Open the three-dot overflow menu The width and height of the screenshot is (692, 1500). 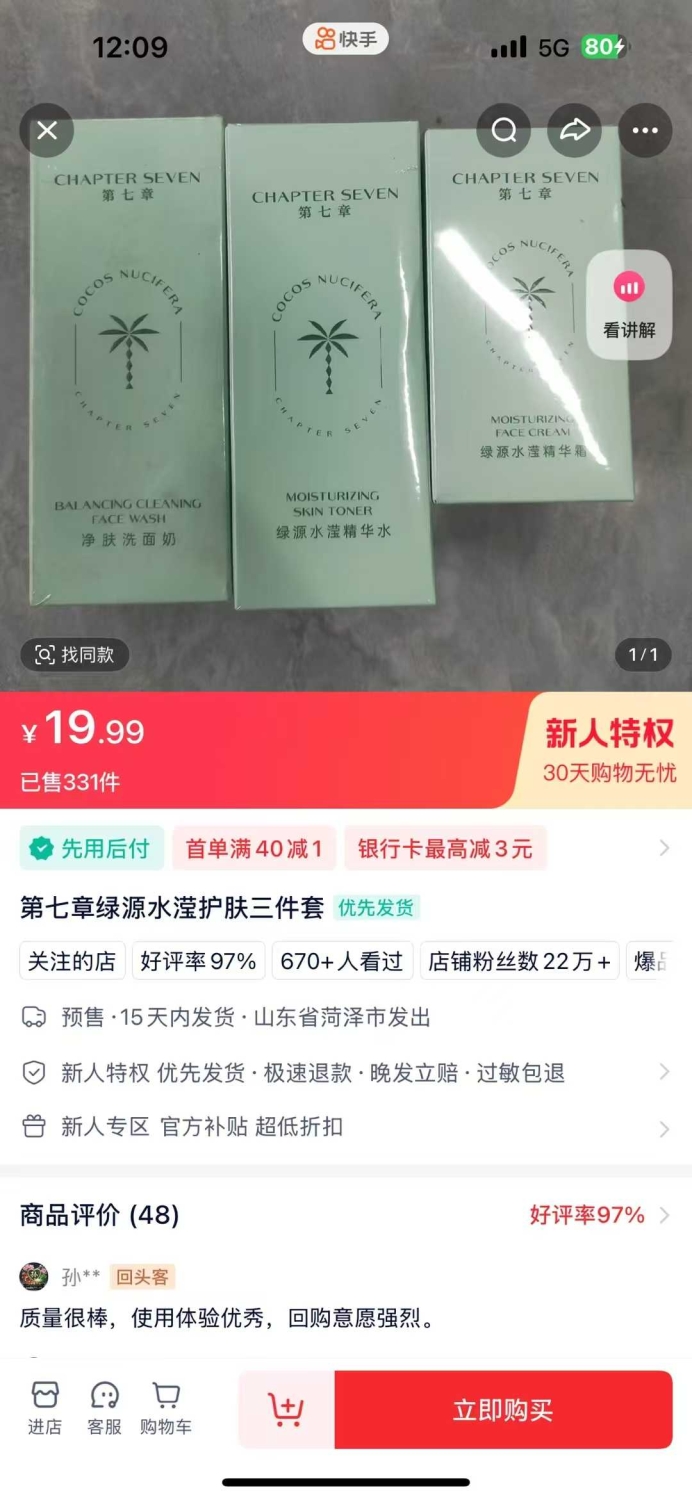click(645, 130)
